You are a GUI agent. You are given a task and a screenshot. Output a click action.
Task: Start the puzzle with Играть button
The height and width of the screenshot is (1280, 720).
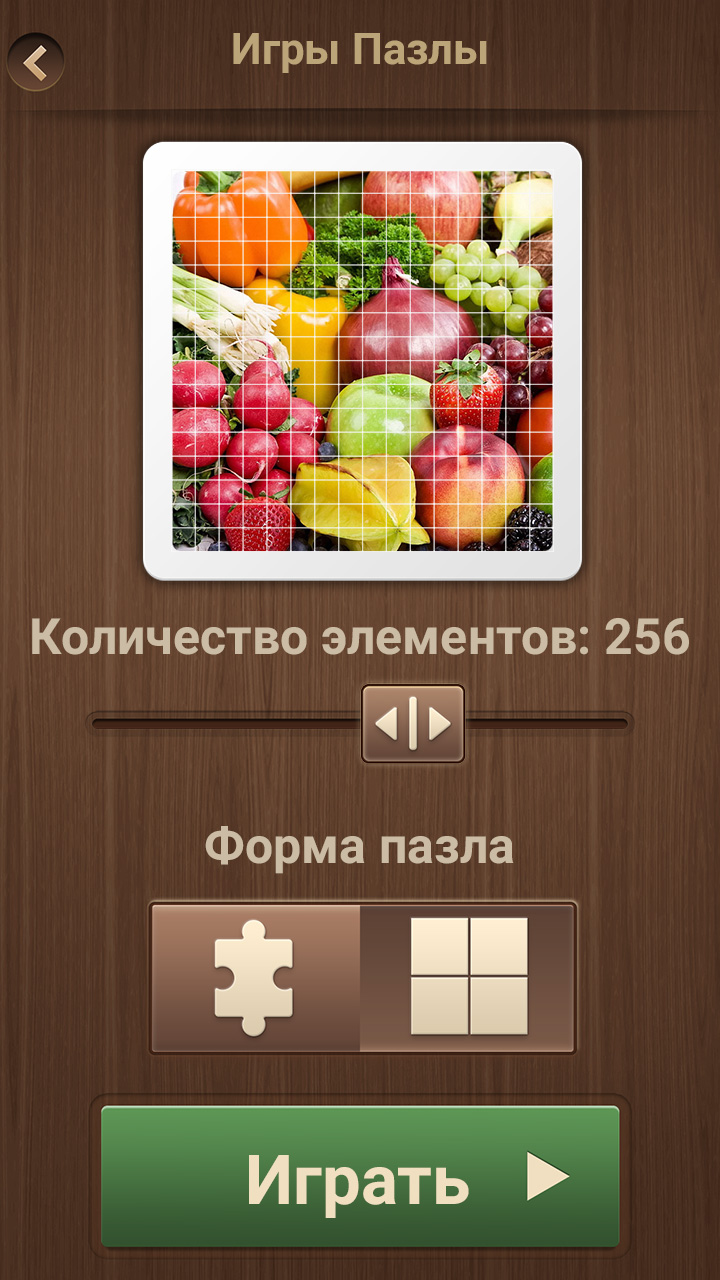click(x=360, y=1177)
